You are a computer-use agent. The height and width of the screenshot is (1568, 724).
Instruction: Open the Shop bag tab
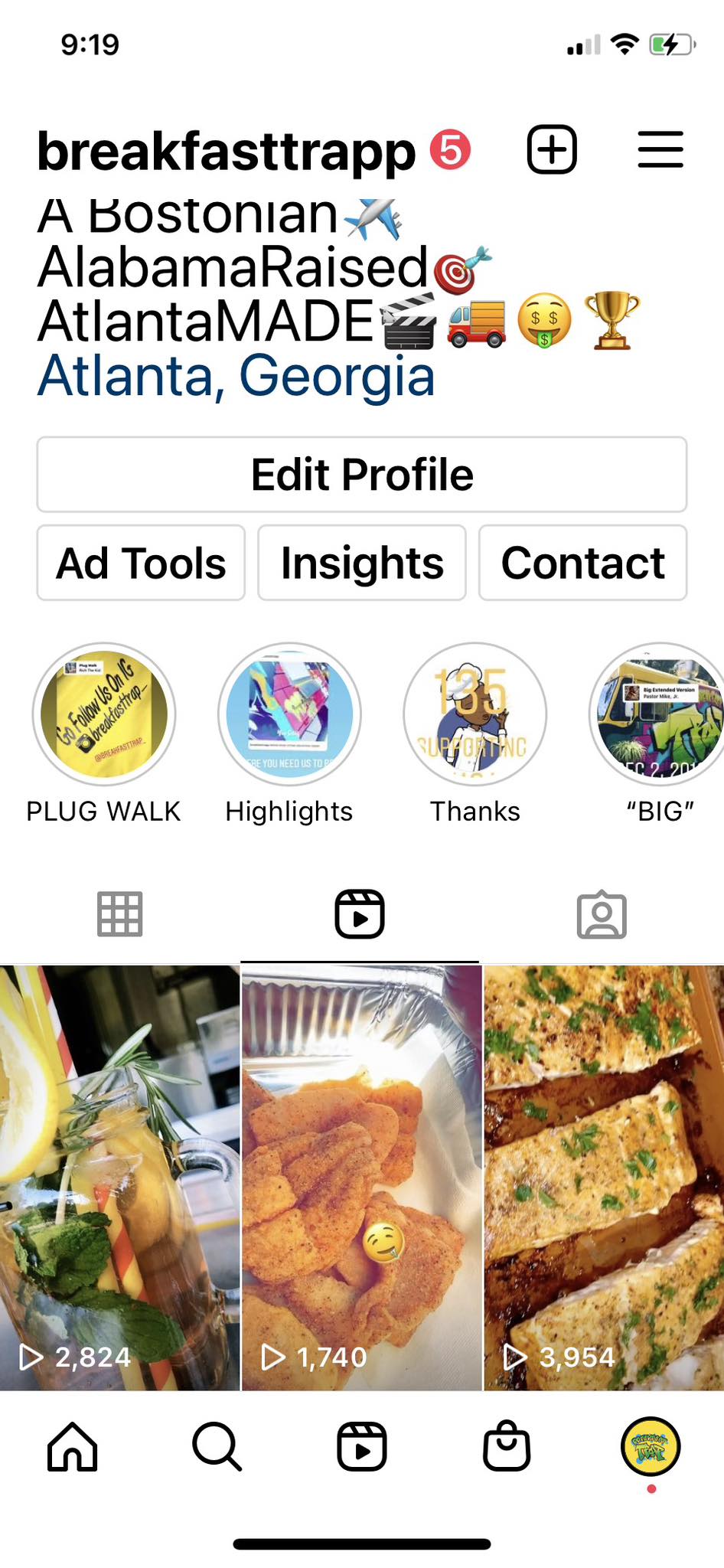pyautogui.click(x=507, y=1447)
